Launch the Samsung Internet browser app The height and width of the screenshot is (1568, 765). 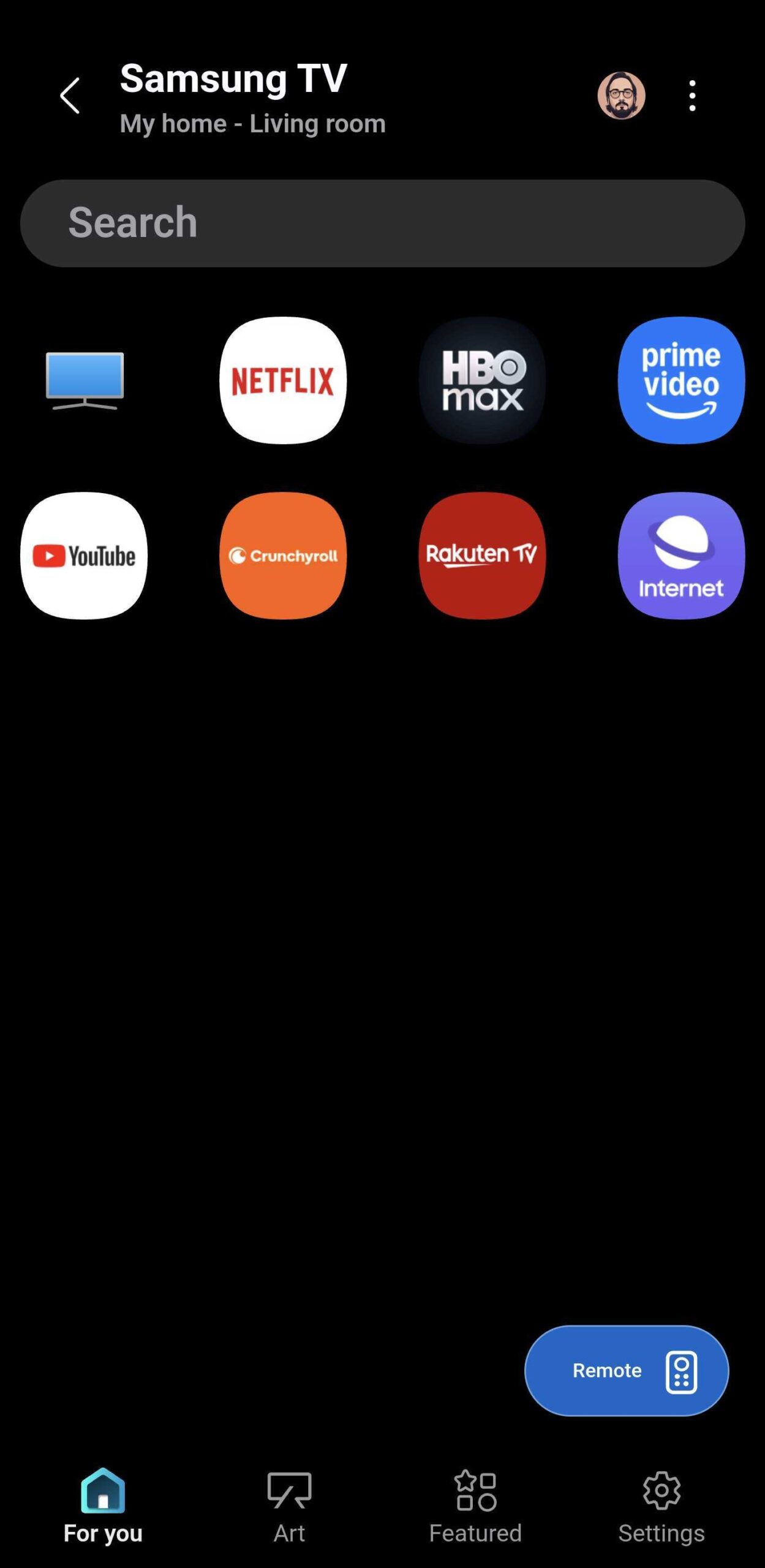tap(680, 554)
